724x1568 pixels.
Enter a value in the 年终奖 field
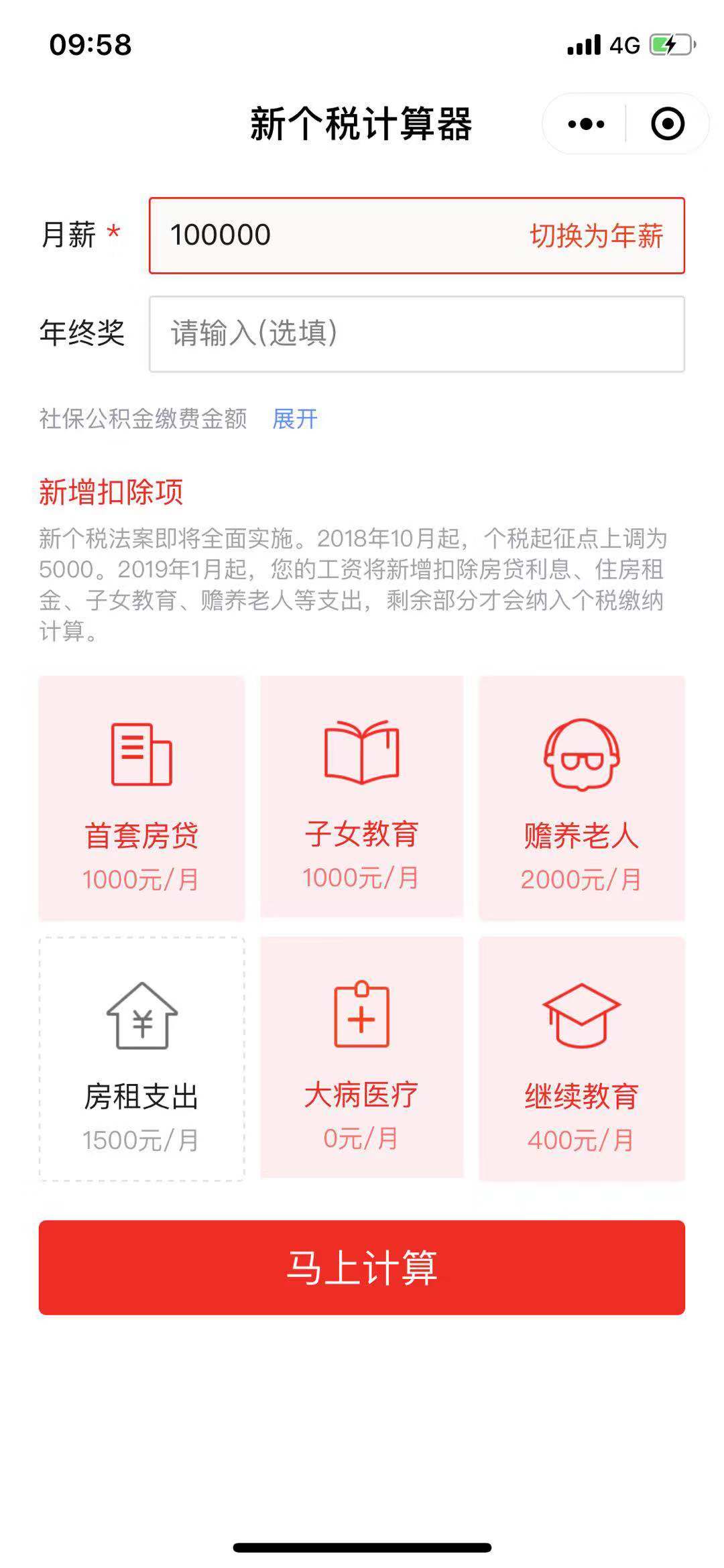tap(416, 334)
